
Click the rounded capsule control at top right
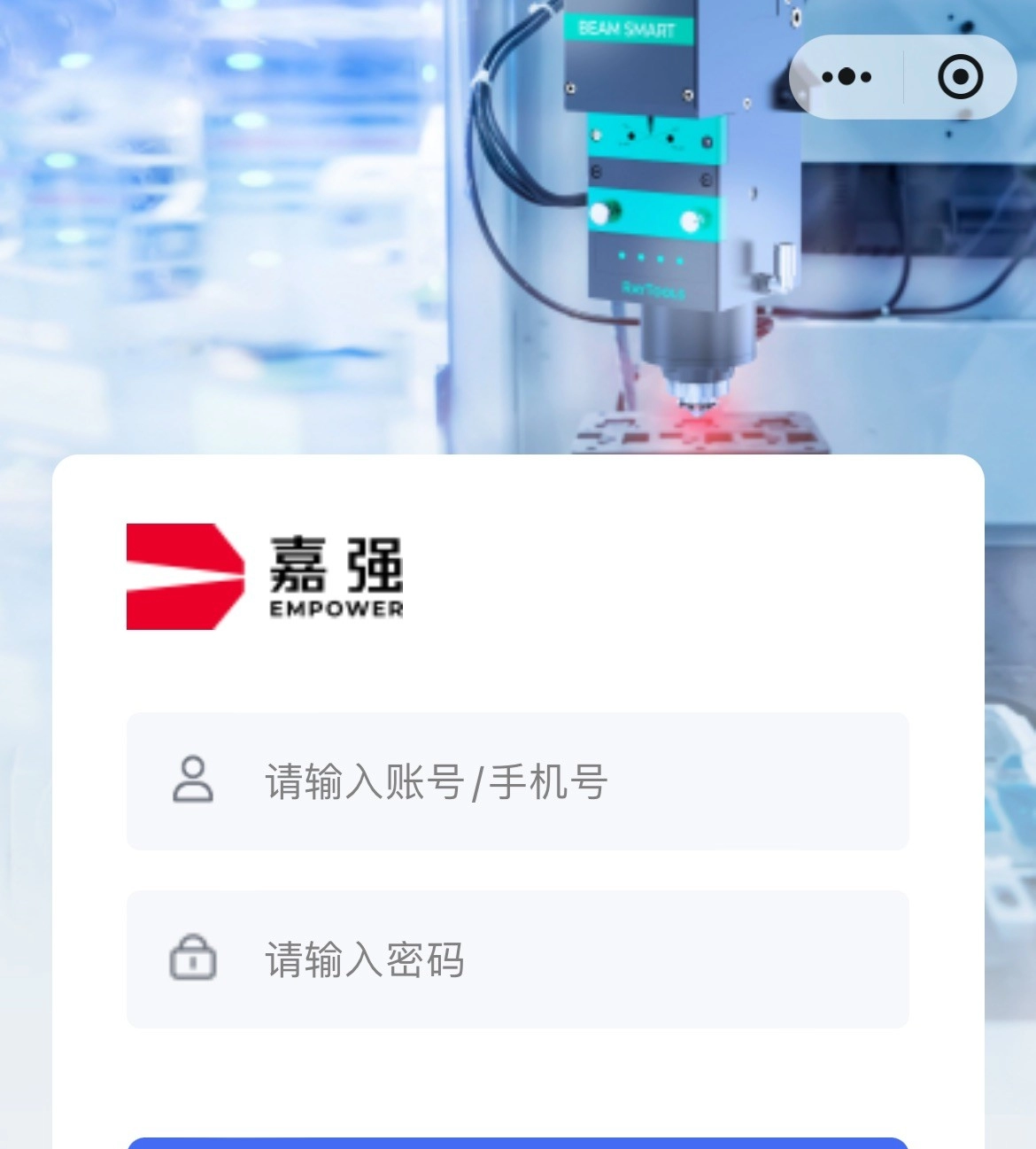(x=899, y=77)
